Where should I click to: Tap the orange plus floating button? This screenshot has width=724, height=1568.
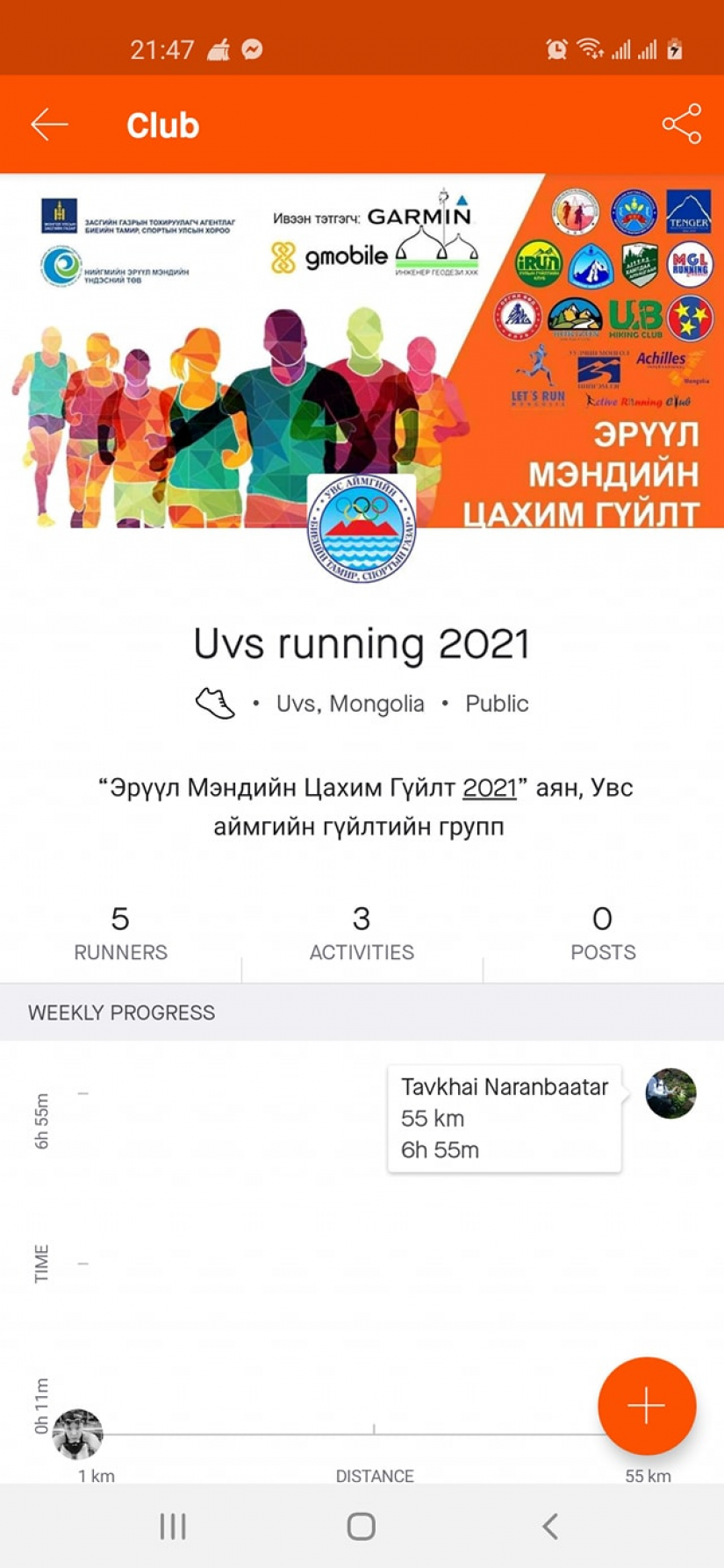(x=647, y=1406)
